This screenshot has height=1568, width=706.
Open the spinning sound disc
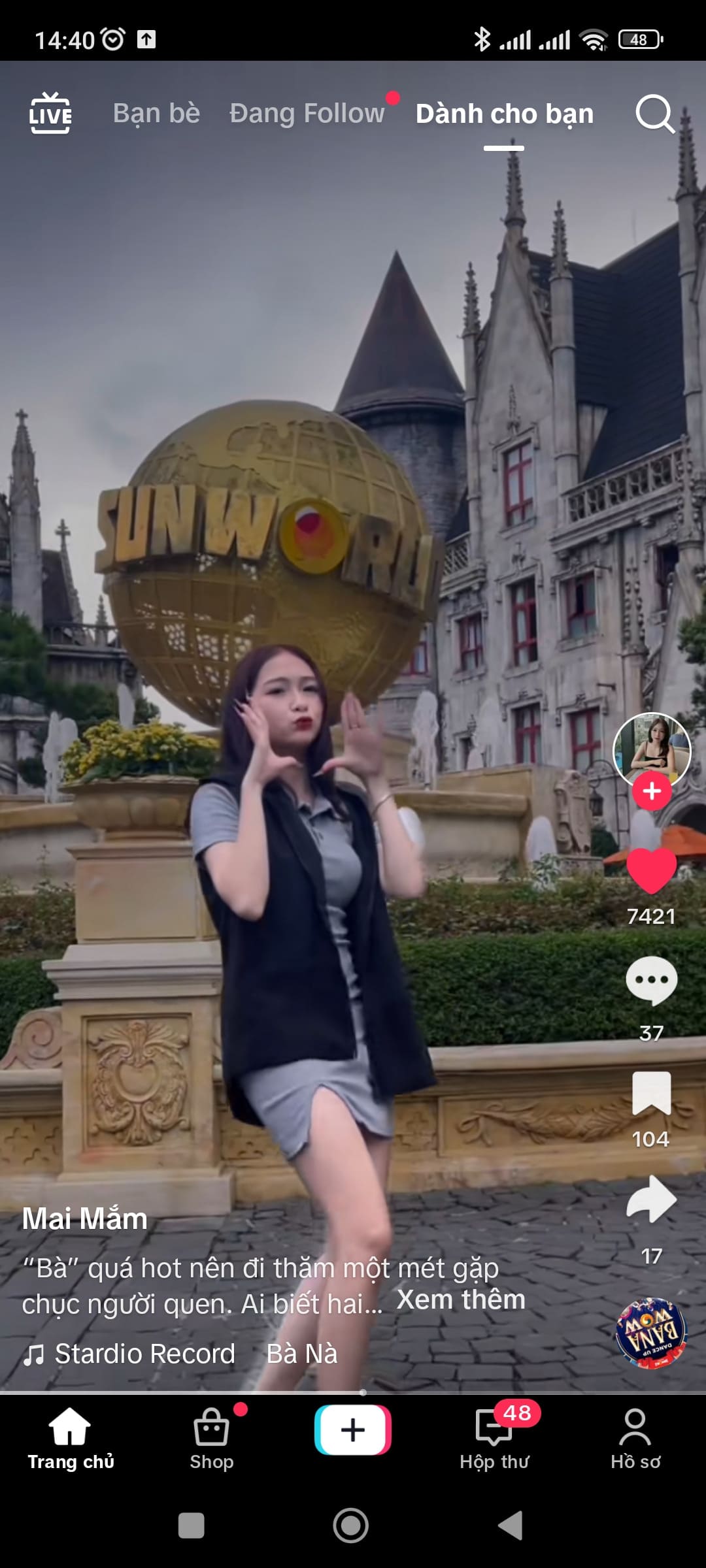[x=651, y=1333]
